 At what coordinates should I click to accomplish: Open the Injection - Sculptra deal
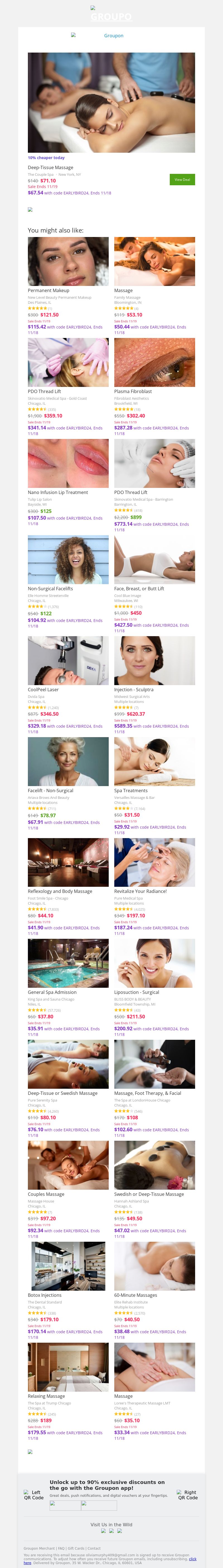(x=154, y=660)
